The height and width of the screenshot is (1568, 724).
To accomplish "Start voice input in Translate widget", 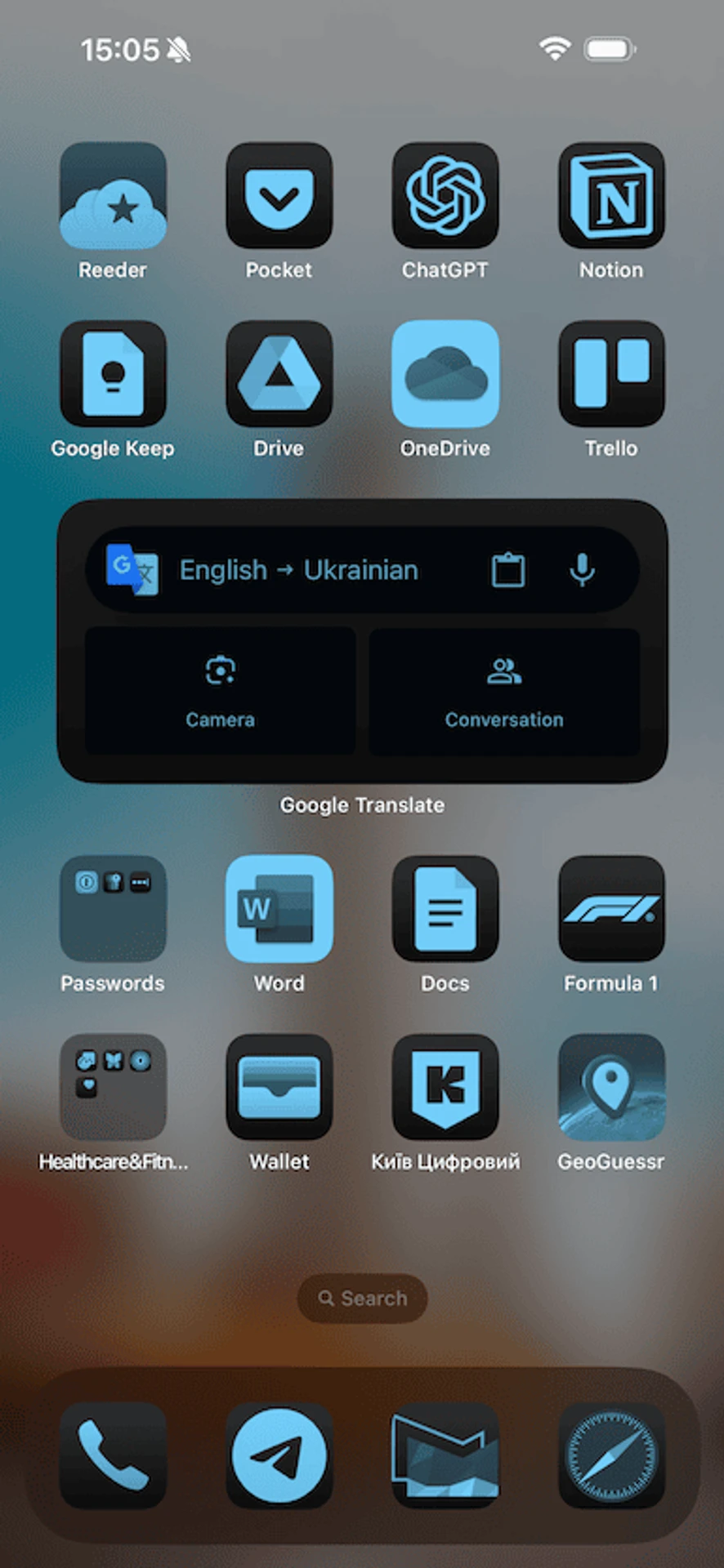I will coord(582,570).
